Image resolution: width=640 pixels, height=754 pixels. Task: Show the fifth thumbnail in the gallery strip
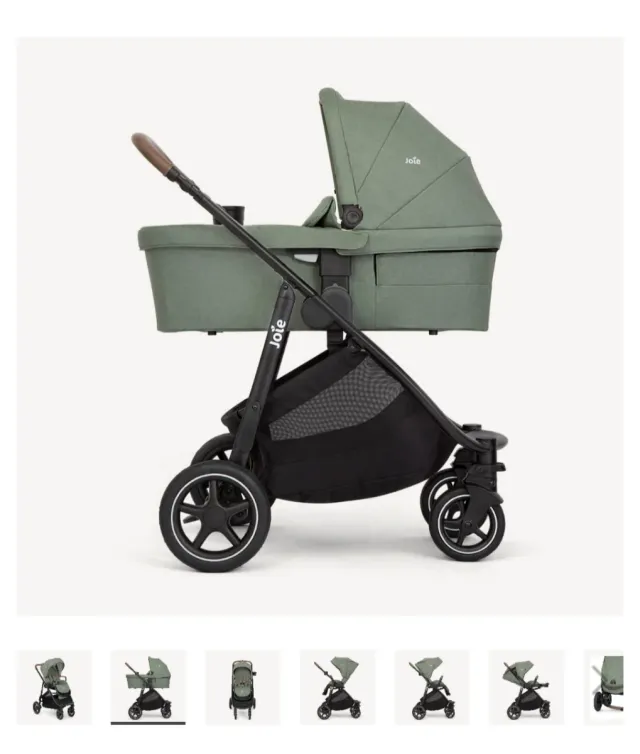pos(431,687)
